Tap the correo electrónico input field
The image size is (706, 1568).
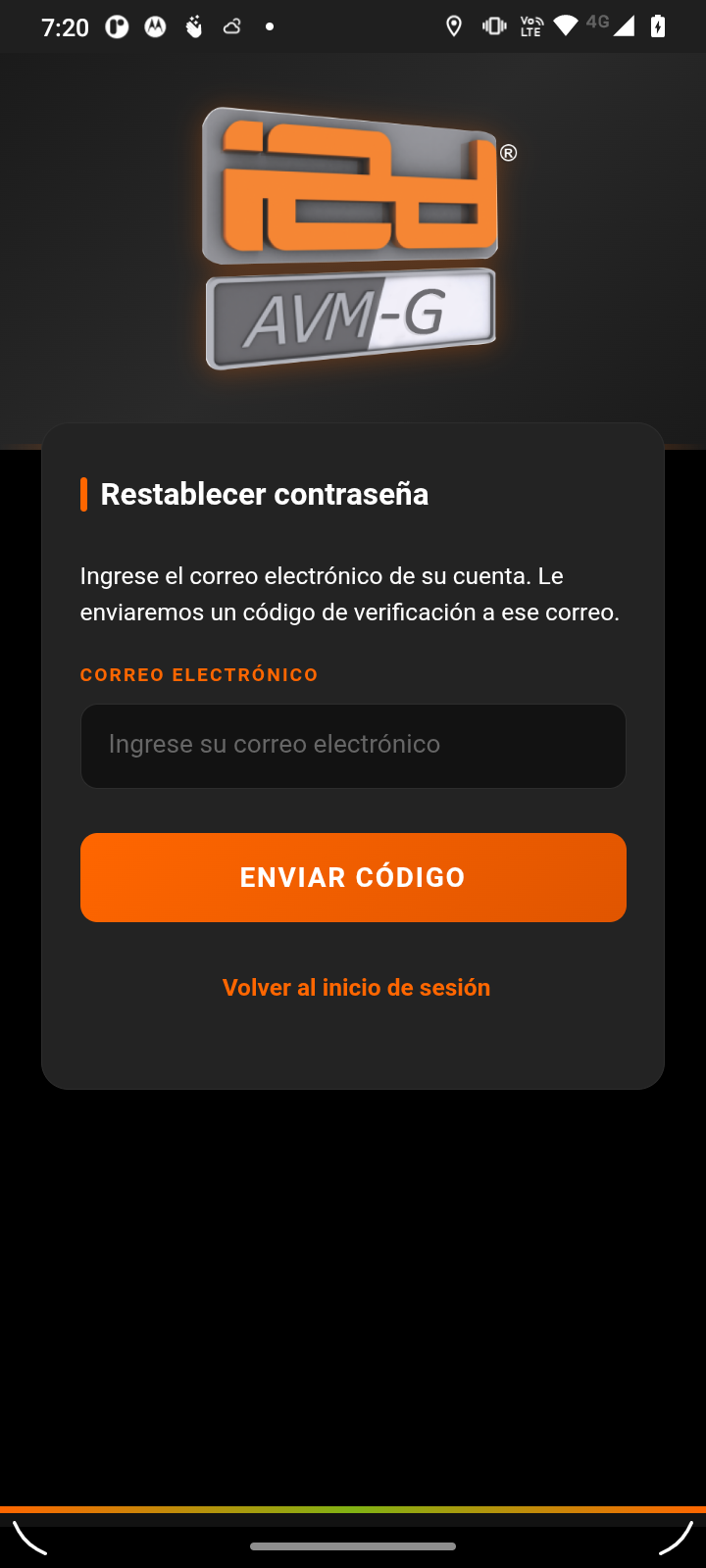[x=353, y=746]
